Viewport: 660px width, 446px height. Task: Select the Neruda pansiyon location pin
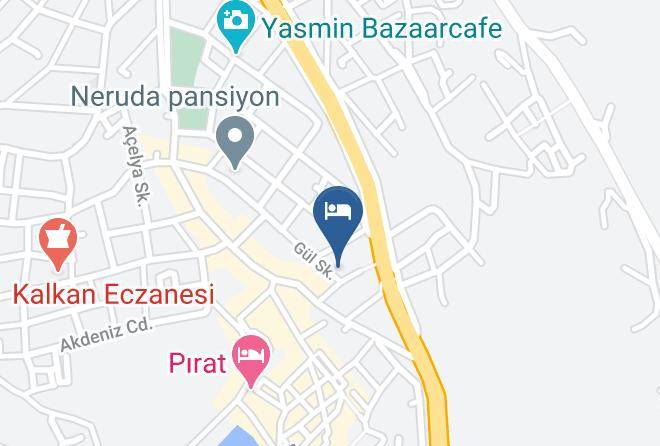[x=235, y=142]
